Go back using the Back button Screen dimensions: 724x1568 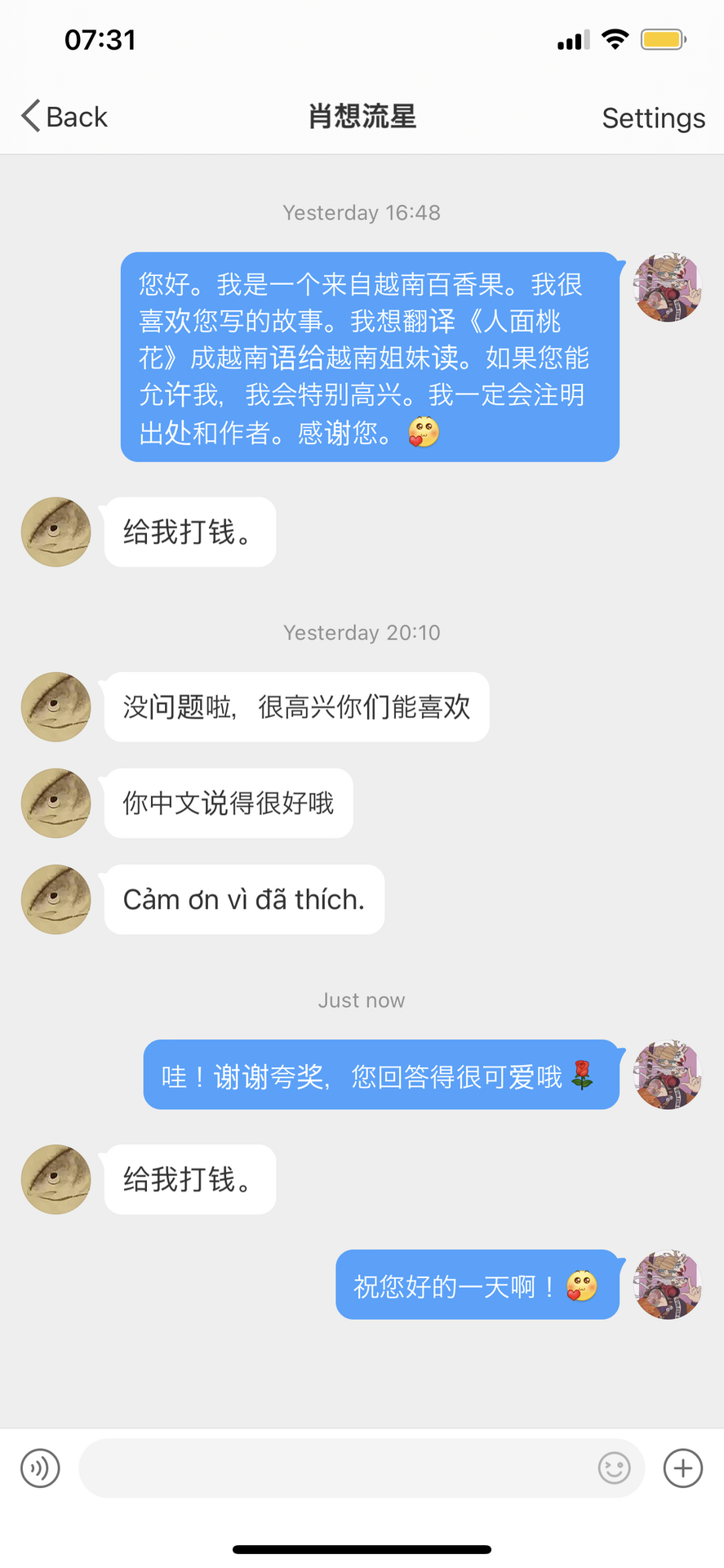pos(64,117)
